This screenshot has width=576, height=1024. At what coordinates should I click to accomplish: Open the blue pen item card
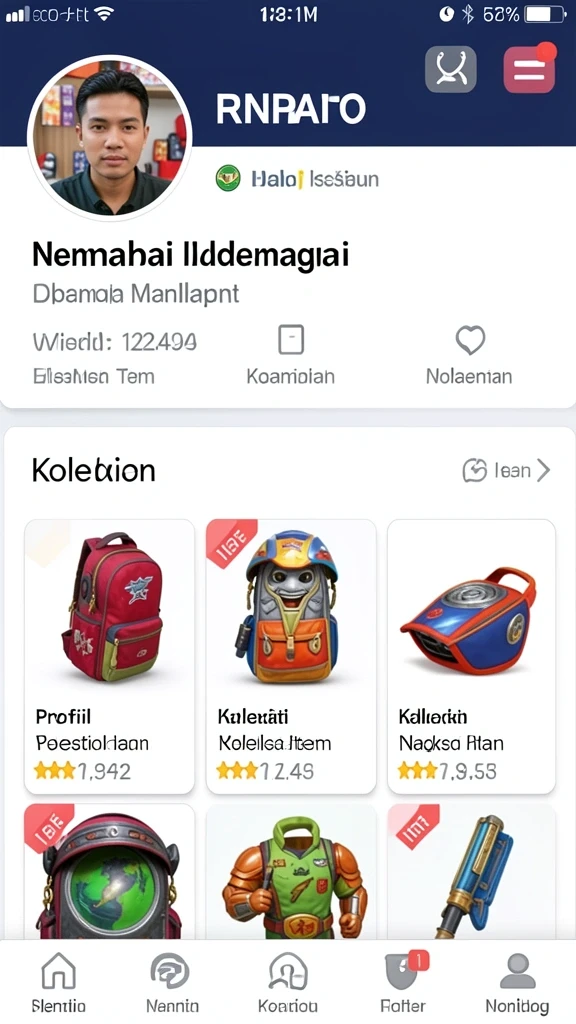pyautogui.click(x=472, y=872)
